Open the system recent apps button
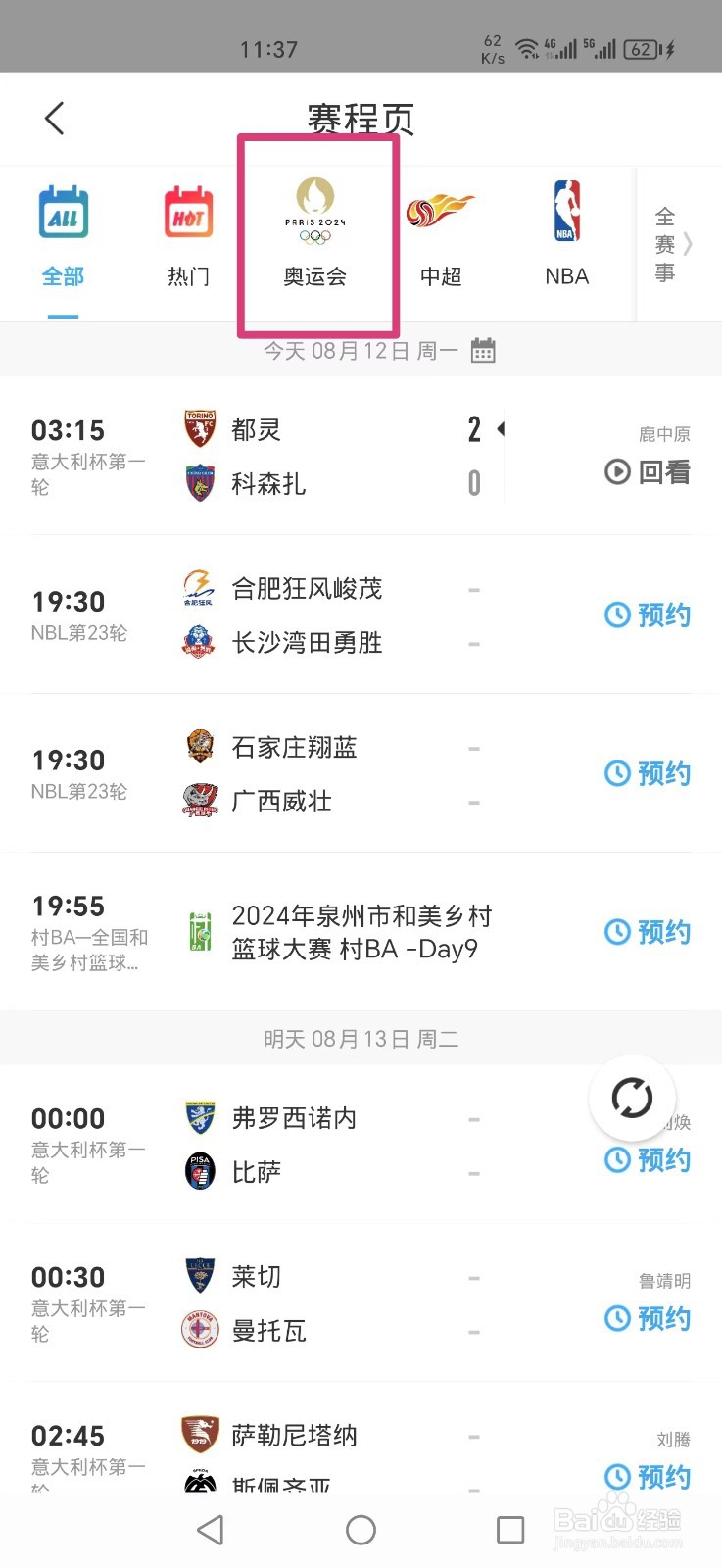 (510, 1530)
